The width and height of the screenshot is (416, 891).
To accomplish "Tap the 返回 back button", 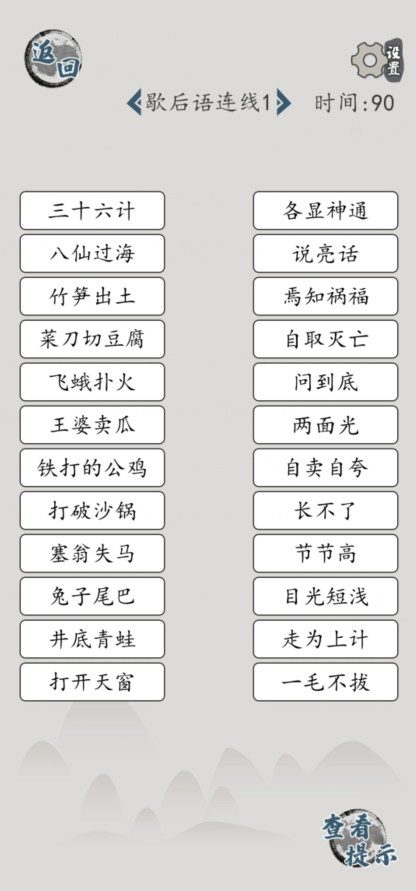I will click(52, 58).
